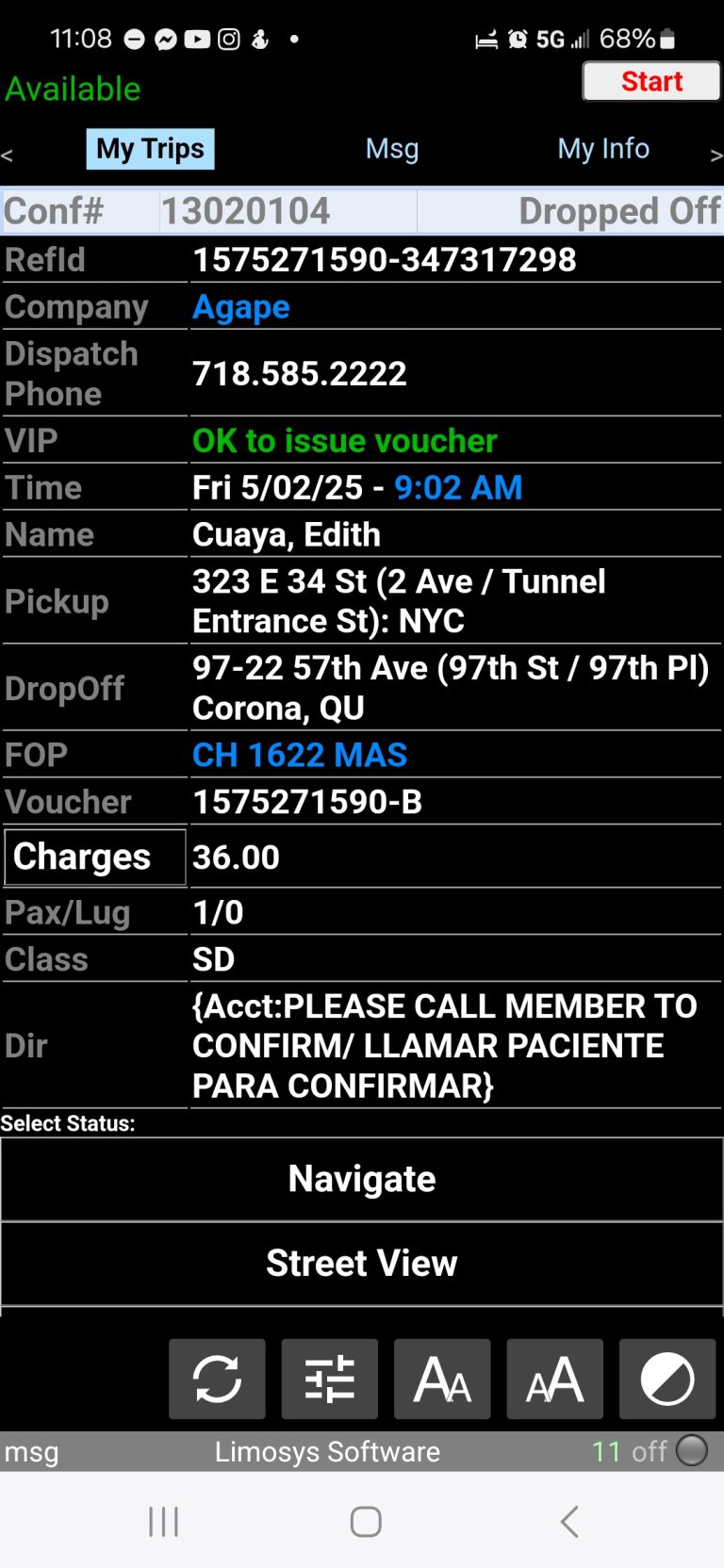Tap the right arrow beside the tabs
The image size is (724, 1568).
coord(716,155)
